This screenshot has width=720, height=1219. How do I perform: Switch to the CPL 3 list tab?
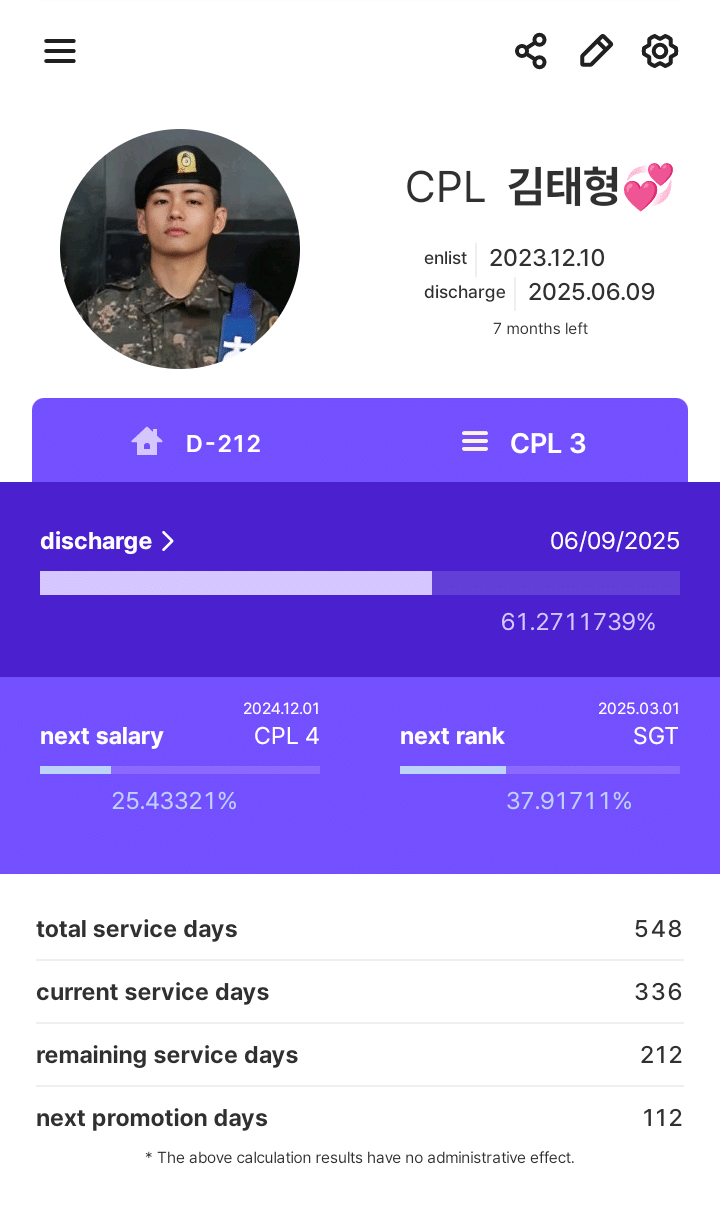pos(524,443)
